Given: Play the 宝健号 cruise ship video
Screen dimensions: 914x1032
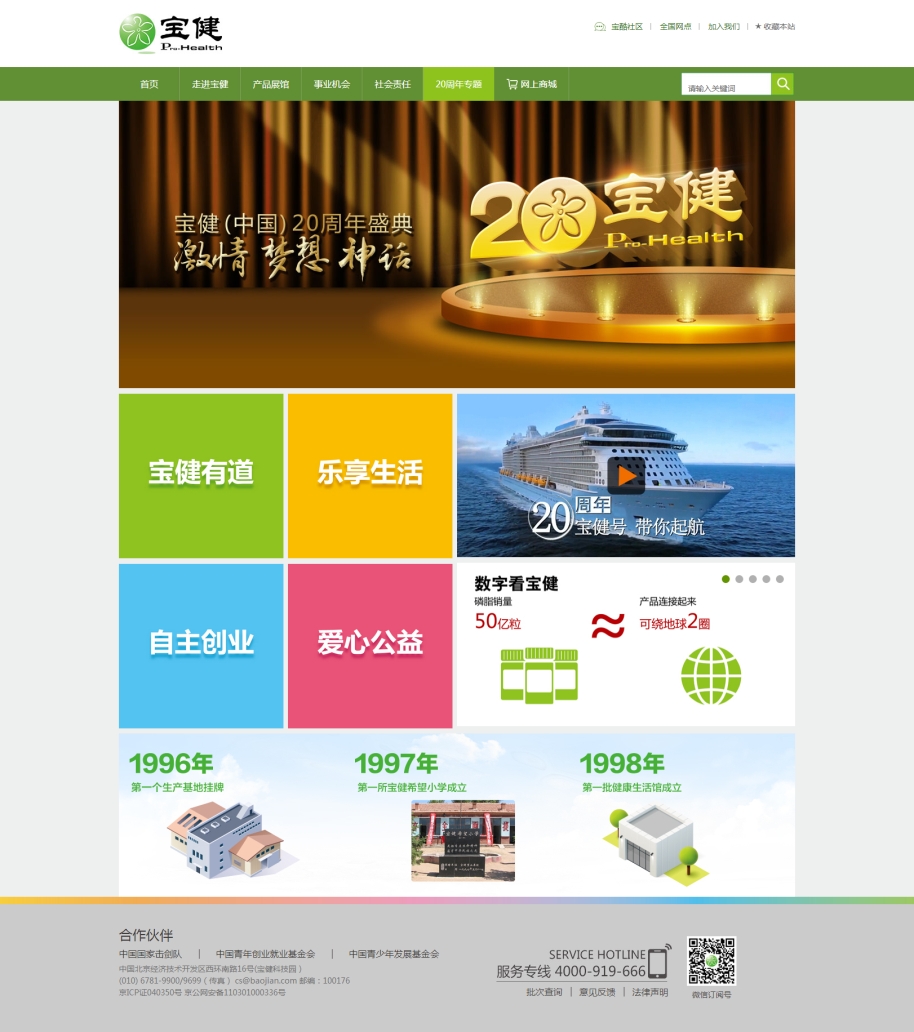Looking at the screenshot, I should [626, 476].
